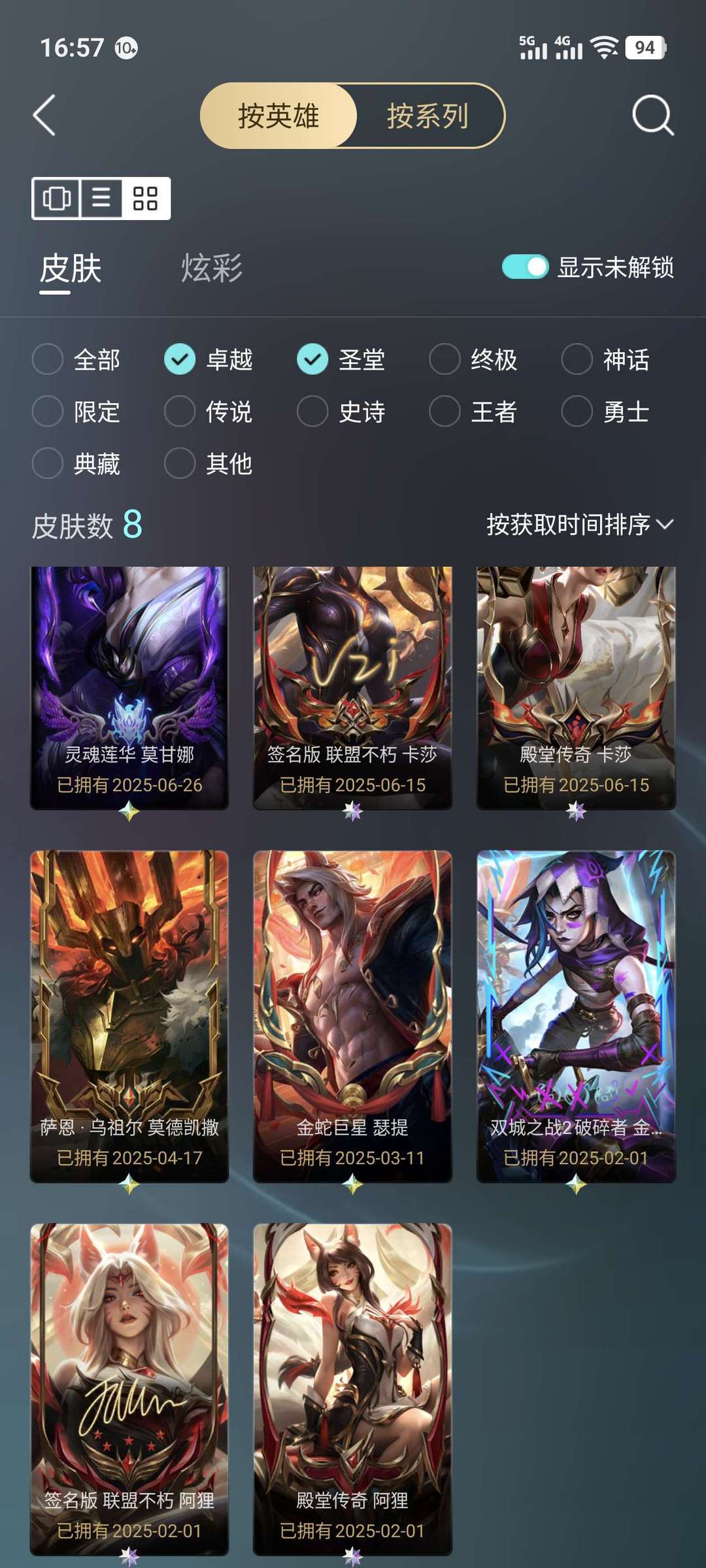The image size is (706, 1568).
Task: Check the 传说 filter
Action: [x=209, y=412]
